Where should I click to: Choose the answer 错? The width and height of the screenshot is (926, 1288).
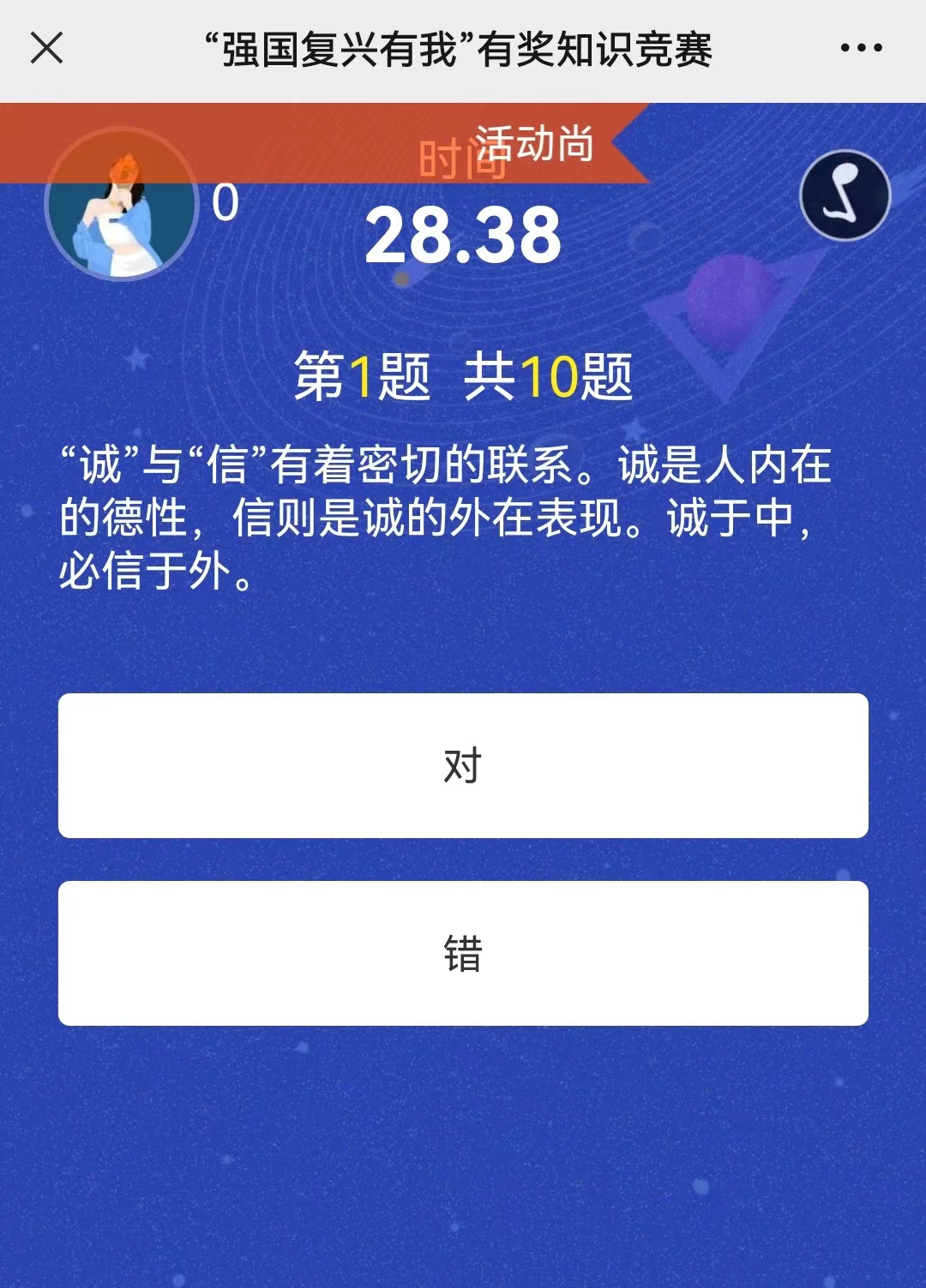[463, 953]
